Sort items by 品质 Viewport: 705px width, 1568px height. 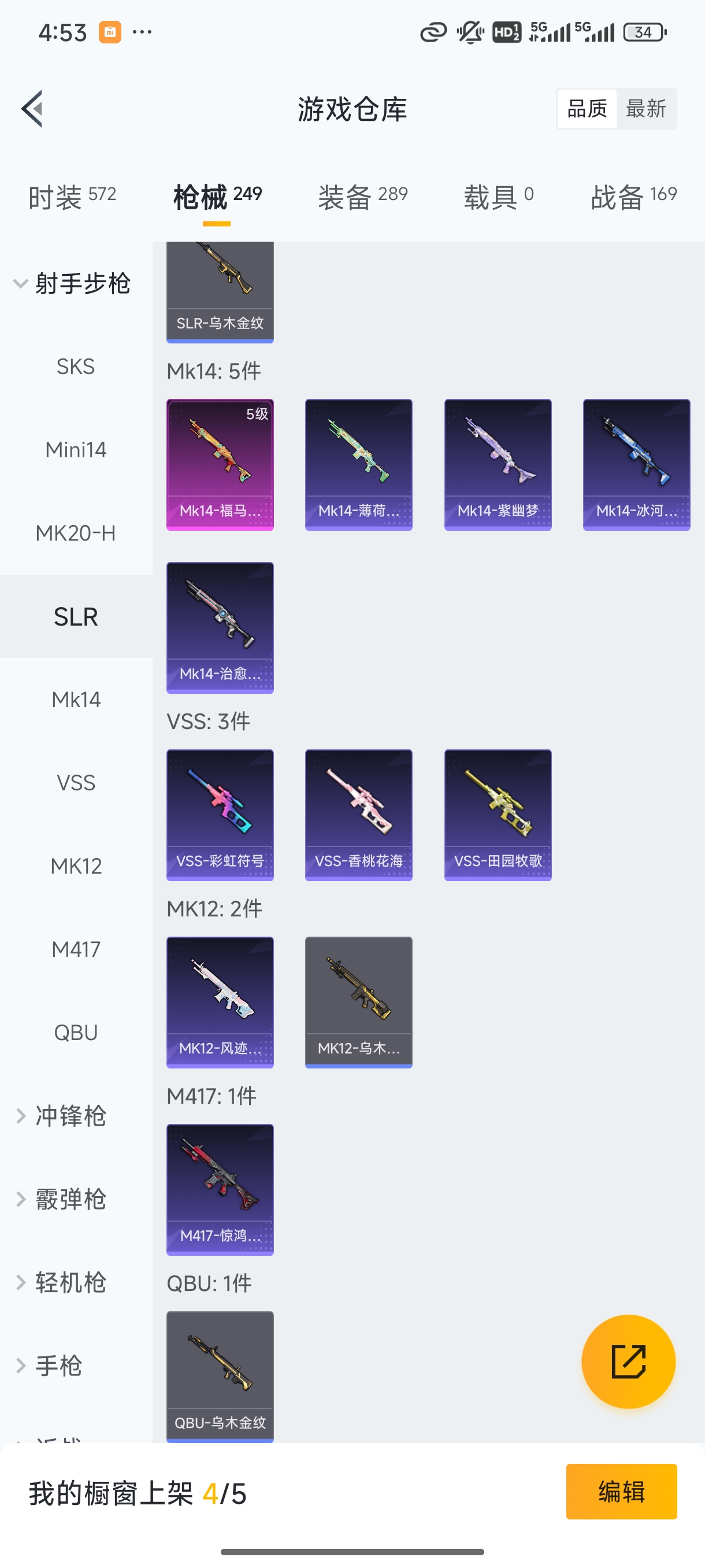[587, 109]
